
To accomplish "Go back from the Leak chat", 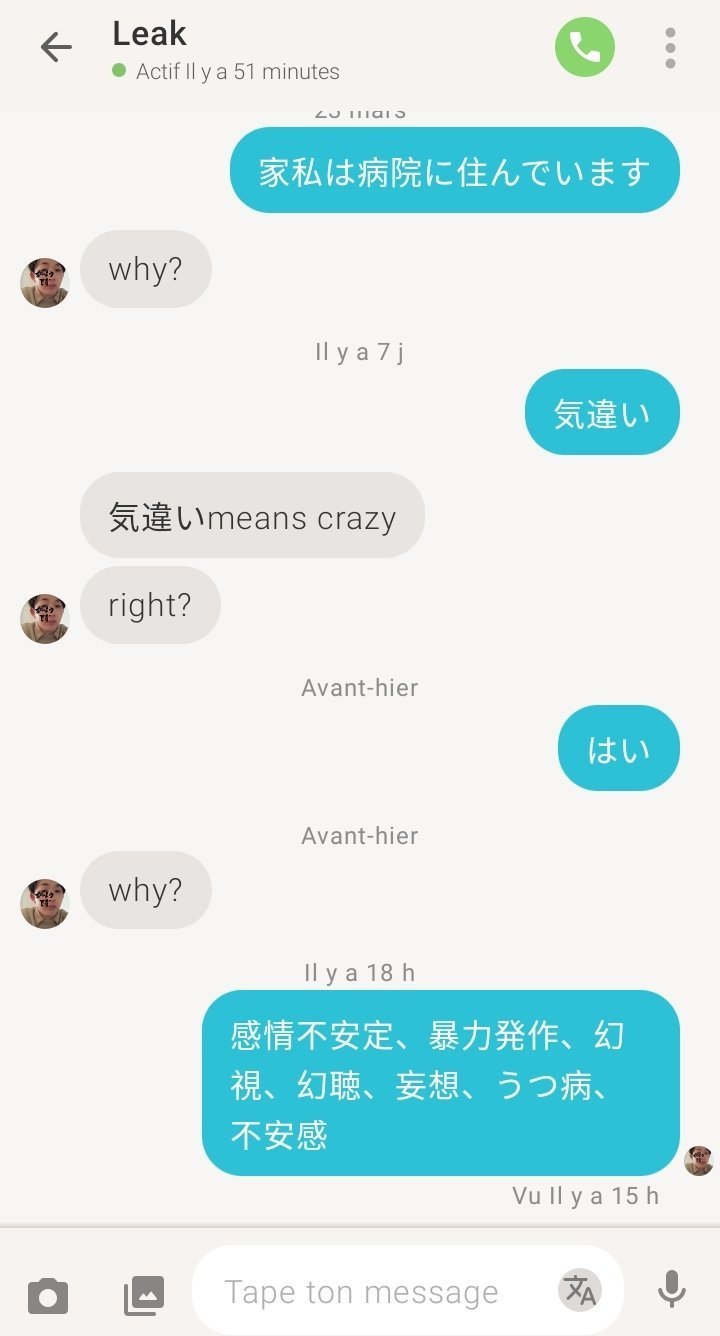I will tap(56, 47).
